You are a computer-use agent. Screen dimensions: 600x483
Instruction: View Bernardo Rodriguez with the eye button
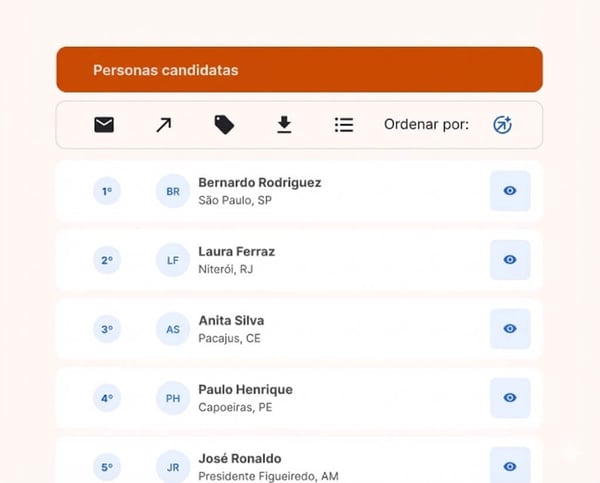(x=510, y=191)
